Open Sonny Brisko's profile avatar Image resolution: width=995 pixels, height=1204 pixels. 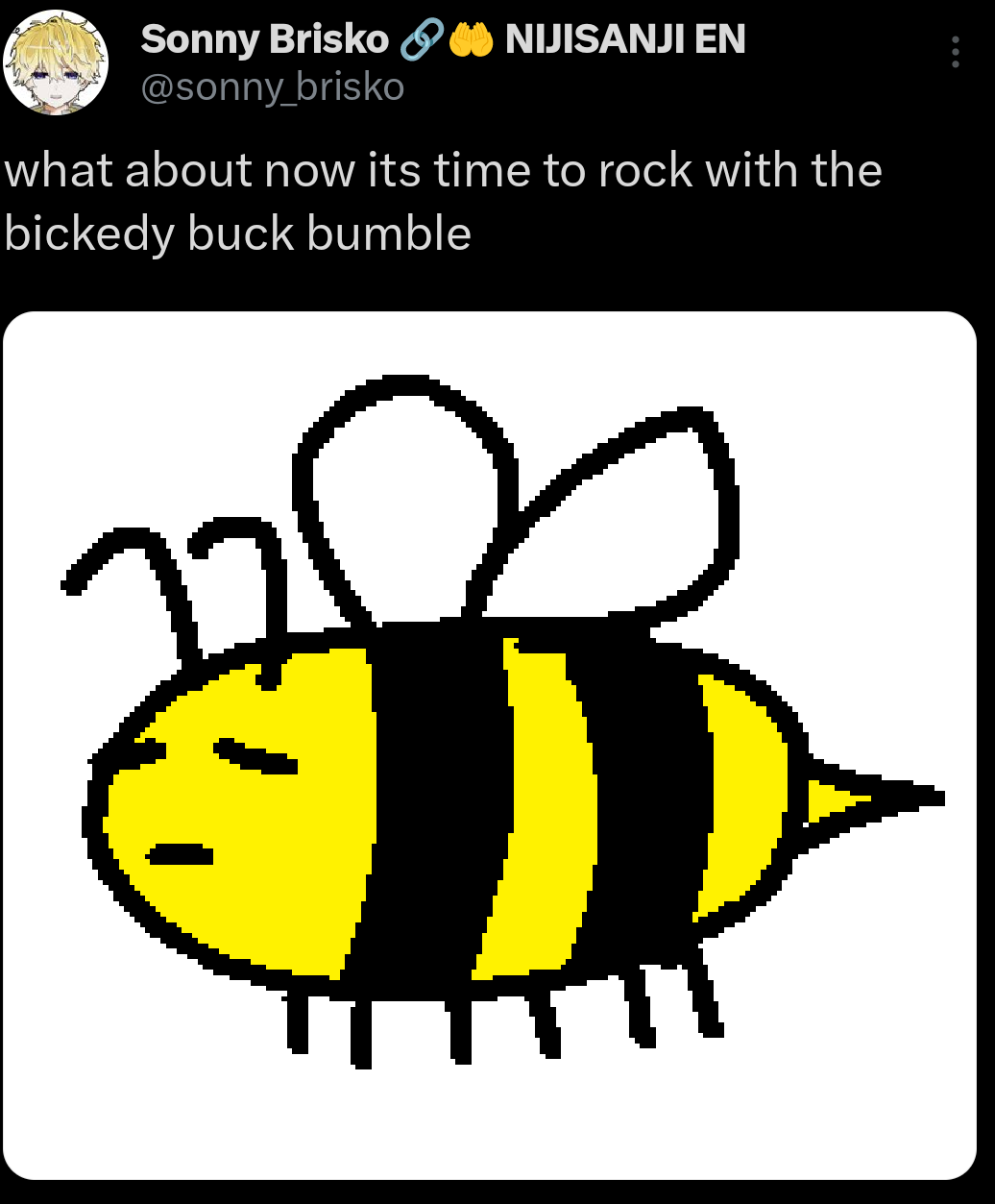(x=56, y=63)
